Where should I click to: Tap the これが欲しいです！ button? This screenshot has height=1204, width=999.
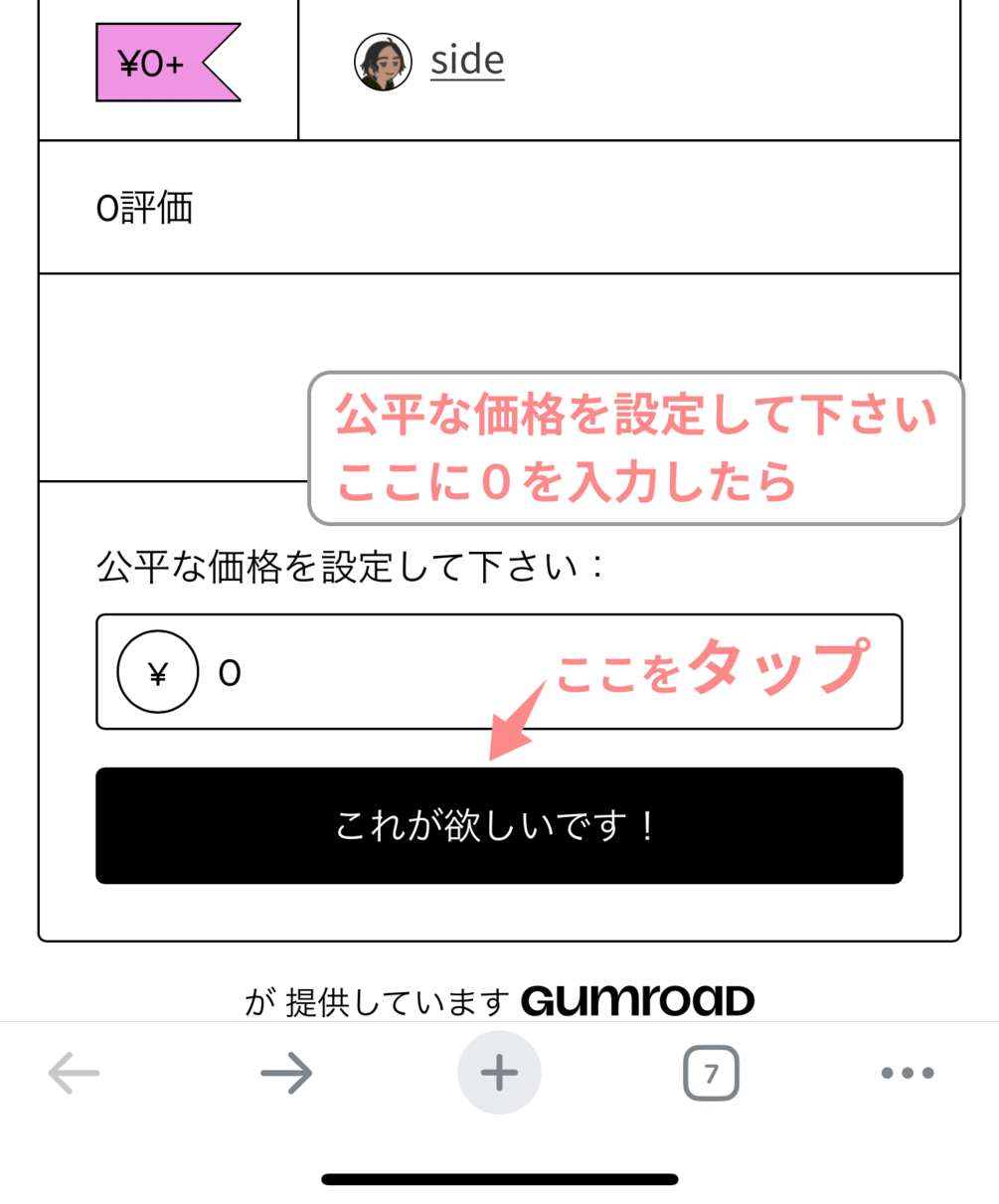coord(499,825)
